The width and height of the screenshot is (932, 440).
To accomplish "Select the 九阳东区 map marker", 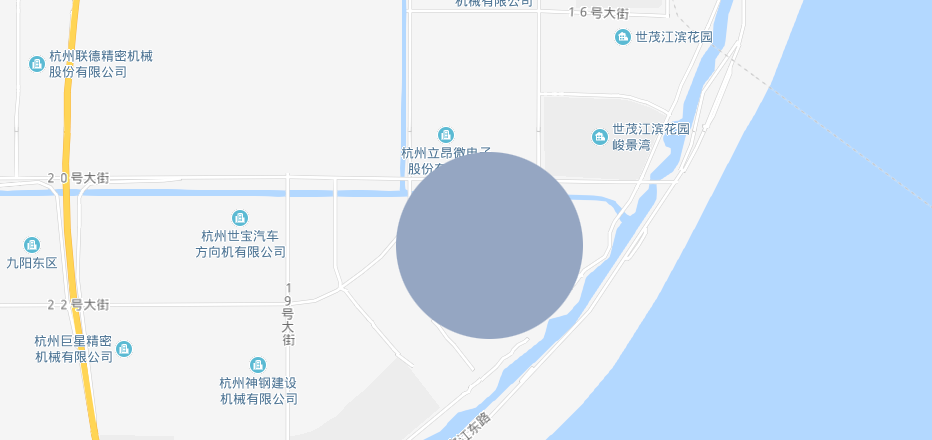I will click(x=32, y=245).
